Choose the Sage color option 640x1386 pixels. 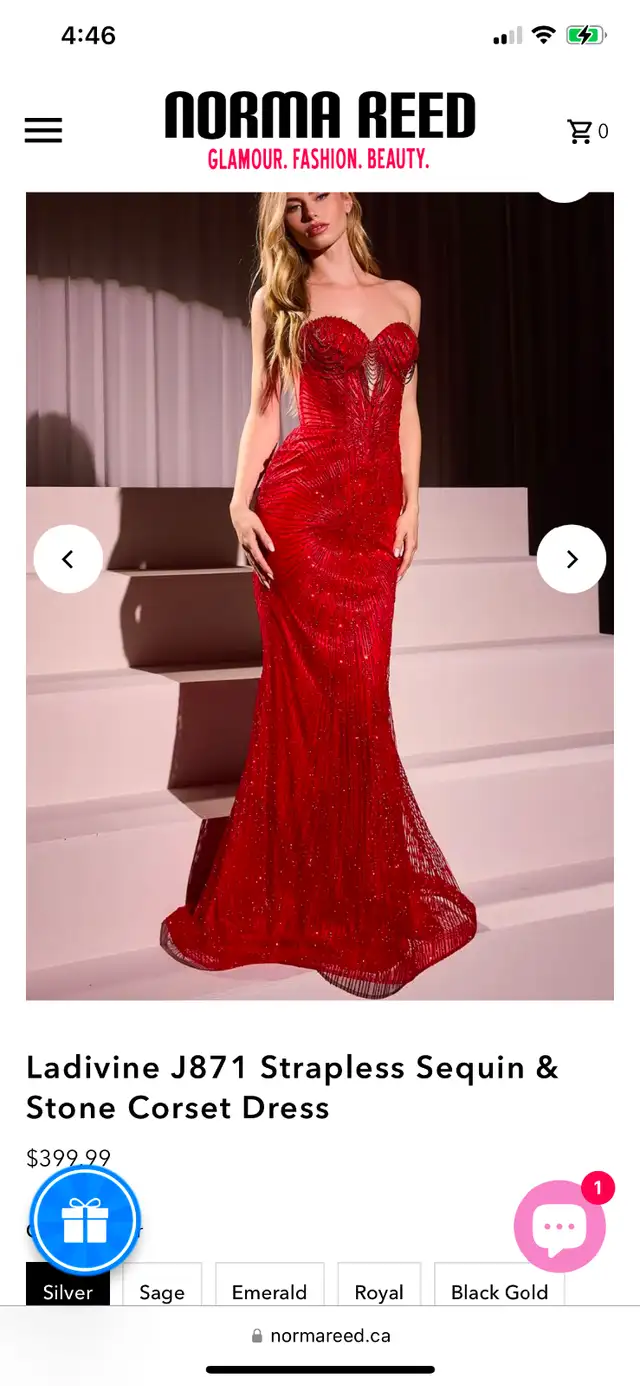[x=162, y=1291]
